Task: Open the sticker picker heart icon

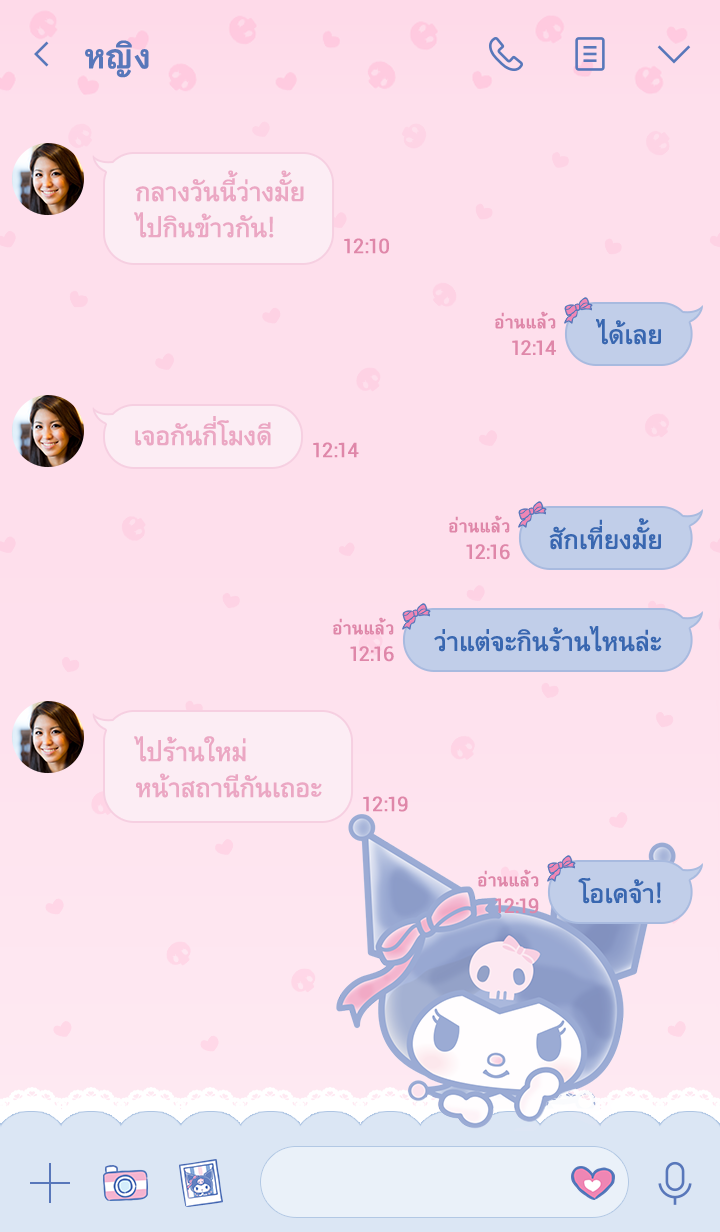Action: tap(592, 1182)
